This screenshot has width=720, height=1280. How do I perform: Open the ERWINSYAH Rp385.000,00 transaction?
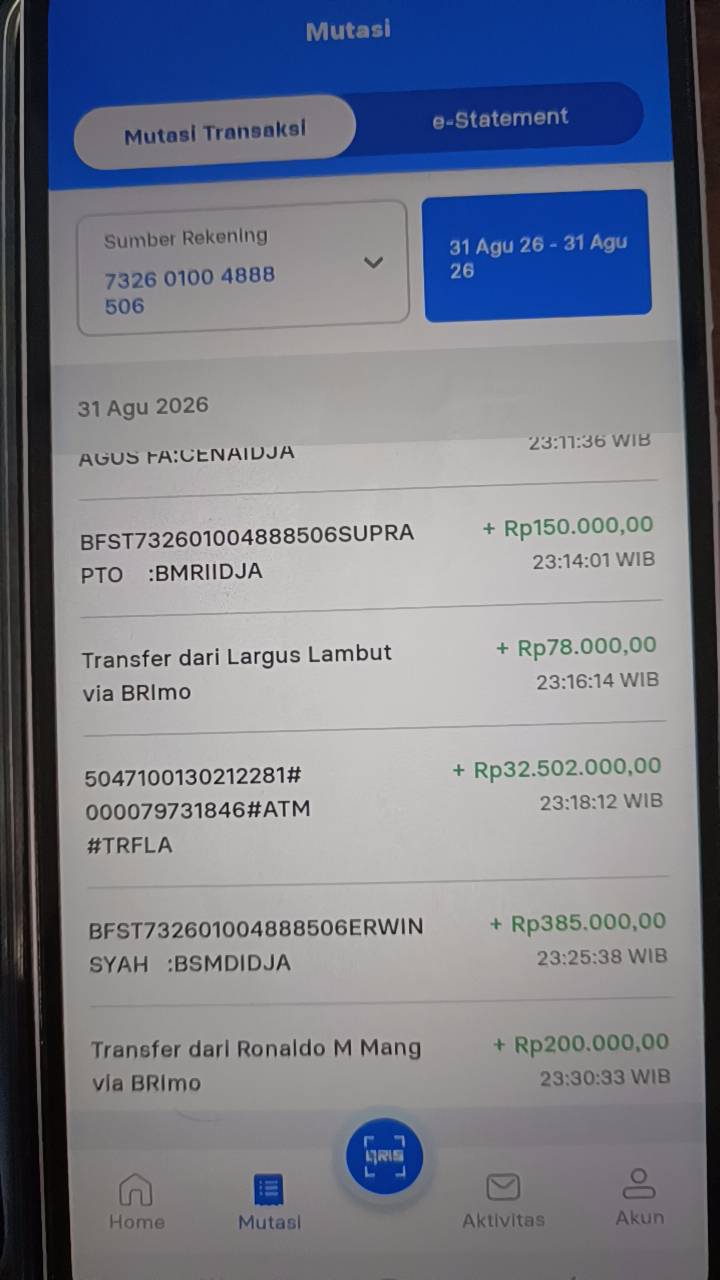point(378,942)
